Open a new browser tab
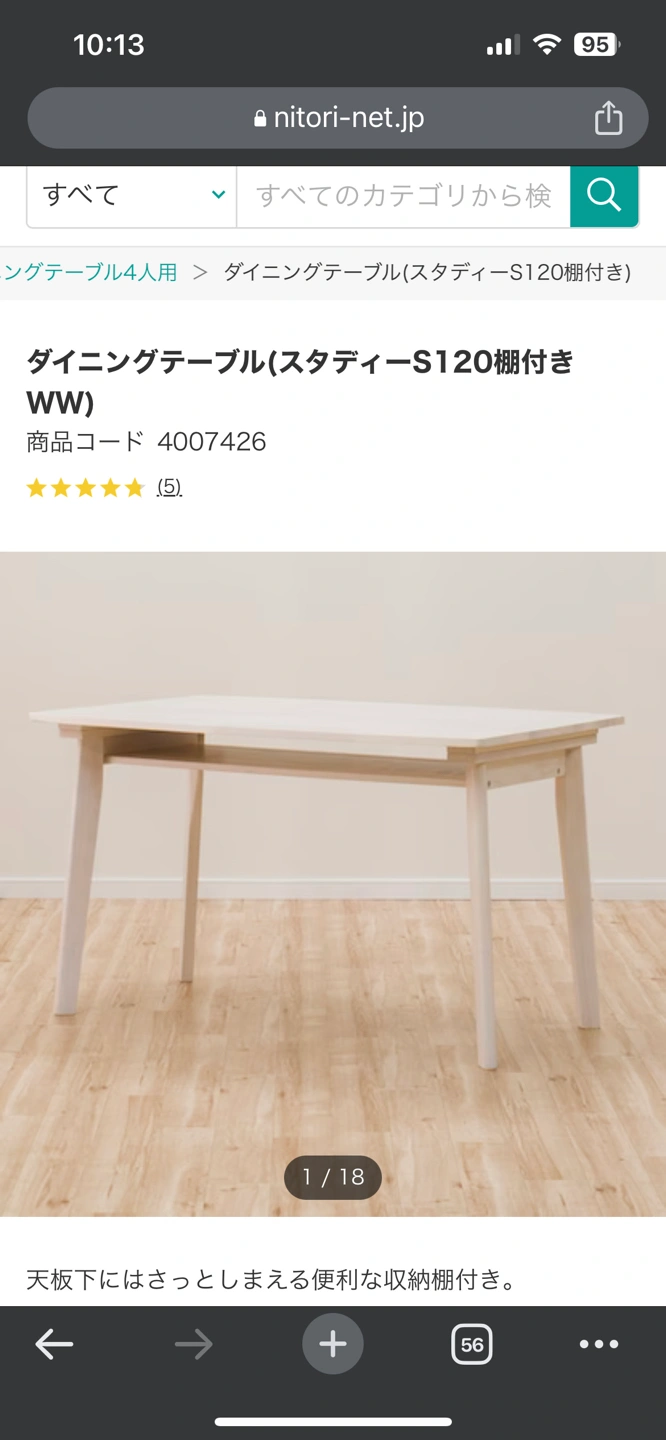 [333, 1344]
